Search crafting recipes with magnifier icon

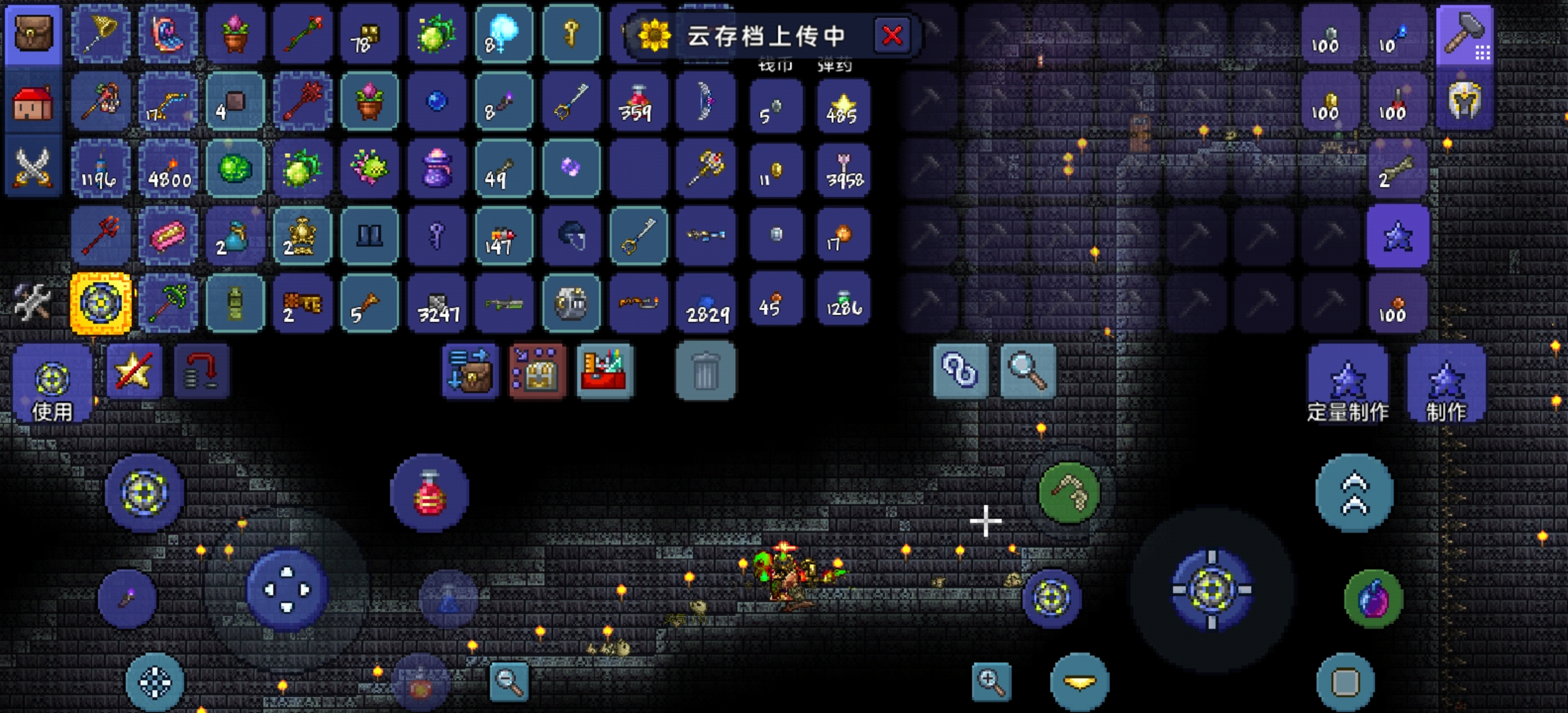pyautogui.click(x=1028, y=371)
